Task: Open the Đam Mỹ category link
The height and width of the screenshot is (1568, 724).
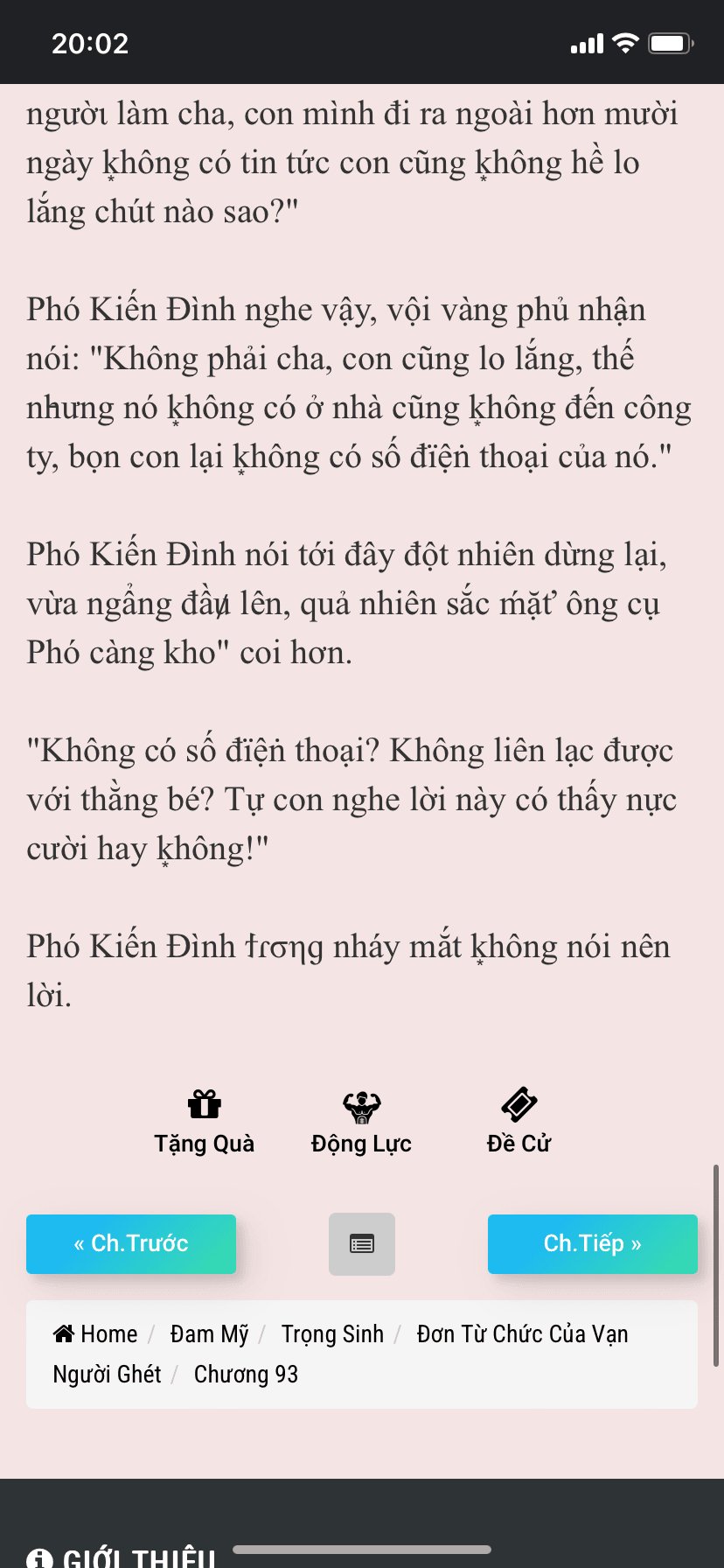Action: tap(209, 1333)
